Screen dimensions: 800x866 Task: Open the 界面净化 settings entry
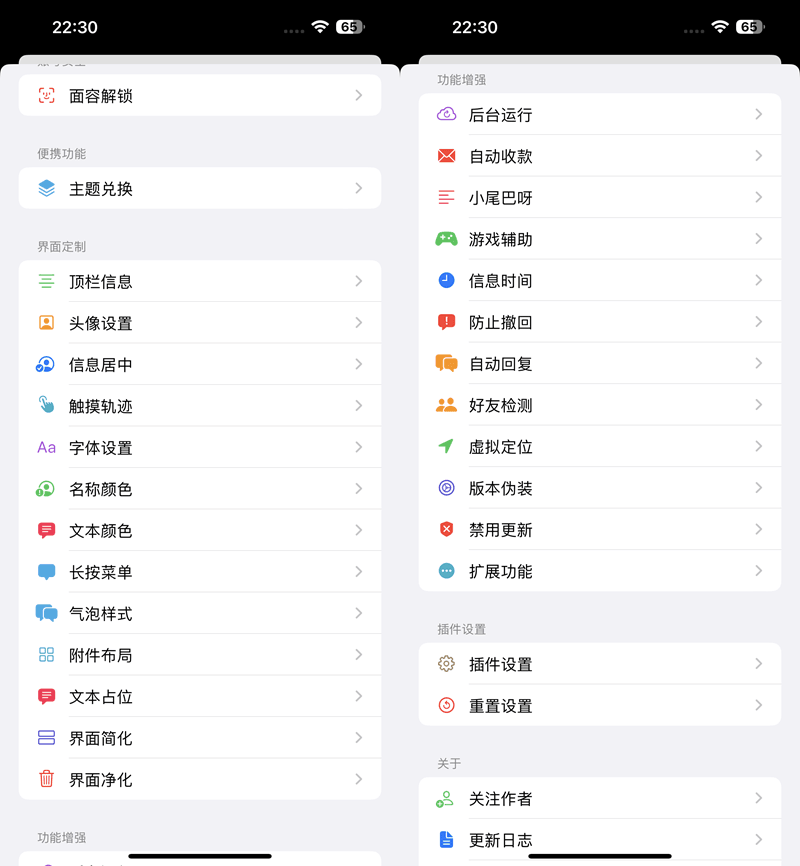200,779
